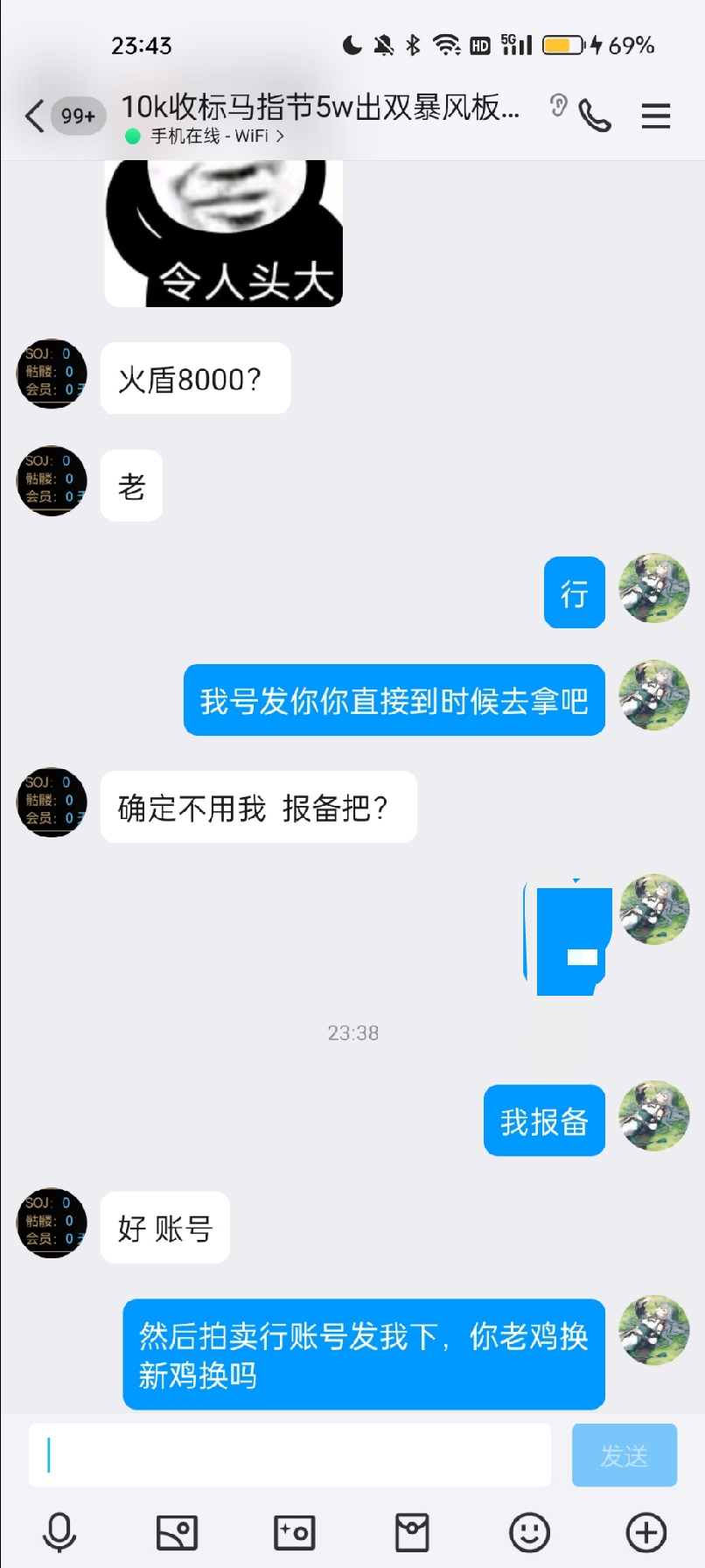The image size is (705, 1568).
Task: Open the contact's avatar beside 火盾8000?
Action: pos(52,374)
